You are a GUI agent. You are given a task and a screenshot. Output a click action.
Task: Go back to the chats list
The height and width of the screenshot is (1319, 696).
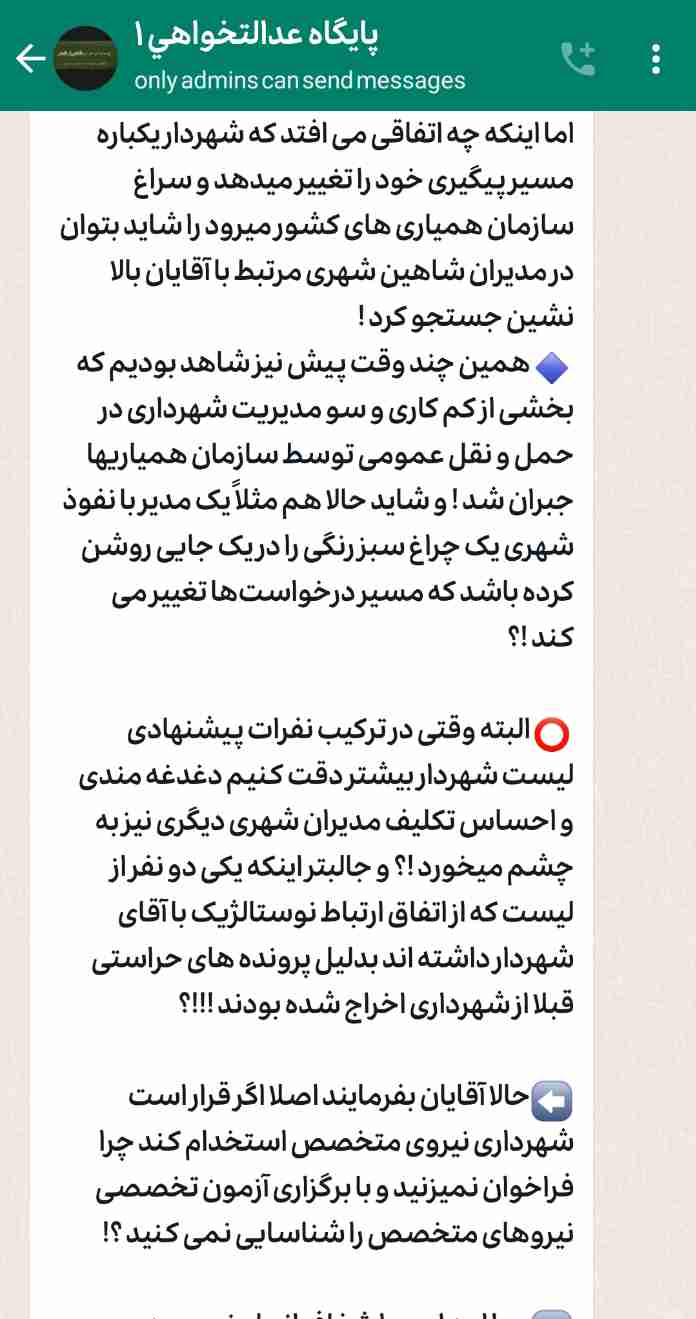pyautogui.click(x=30, y=59)
